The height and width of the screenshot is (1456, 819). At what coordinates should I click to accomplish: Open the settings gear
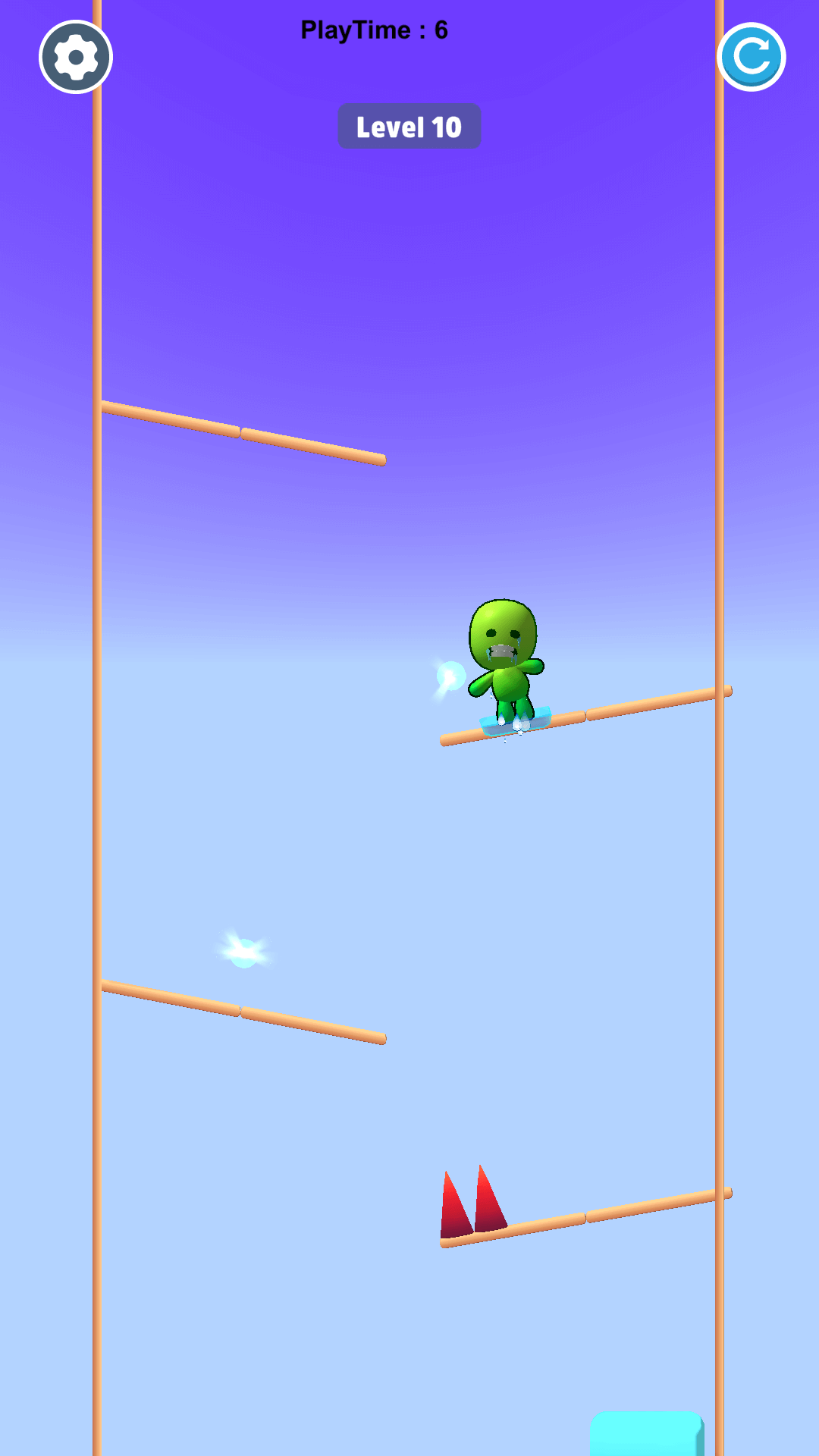tap(76, 57)
